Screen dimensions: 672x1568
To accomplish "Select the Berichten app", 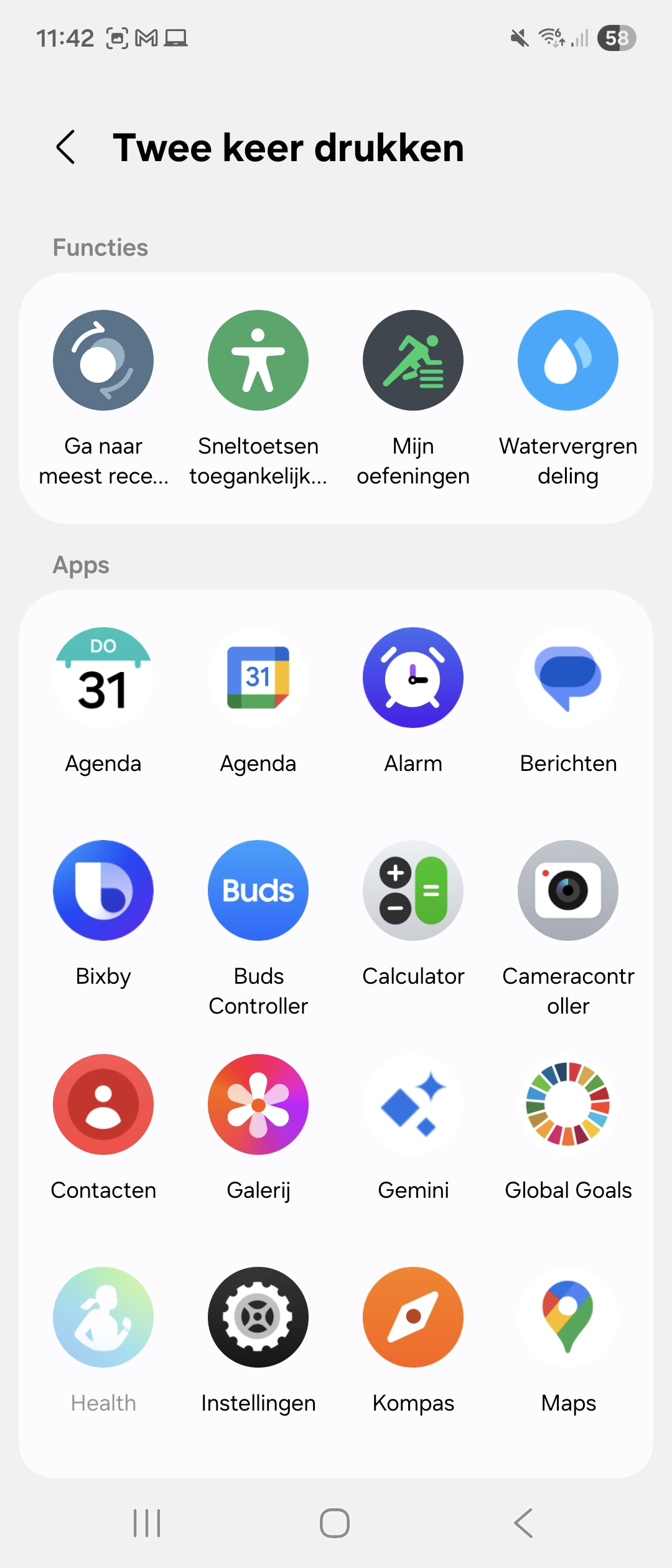I will [x=568, y=678].
